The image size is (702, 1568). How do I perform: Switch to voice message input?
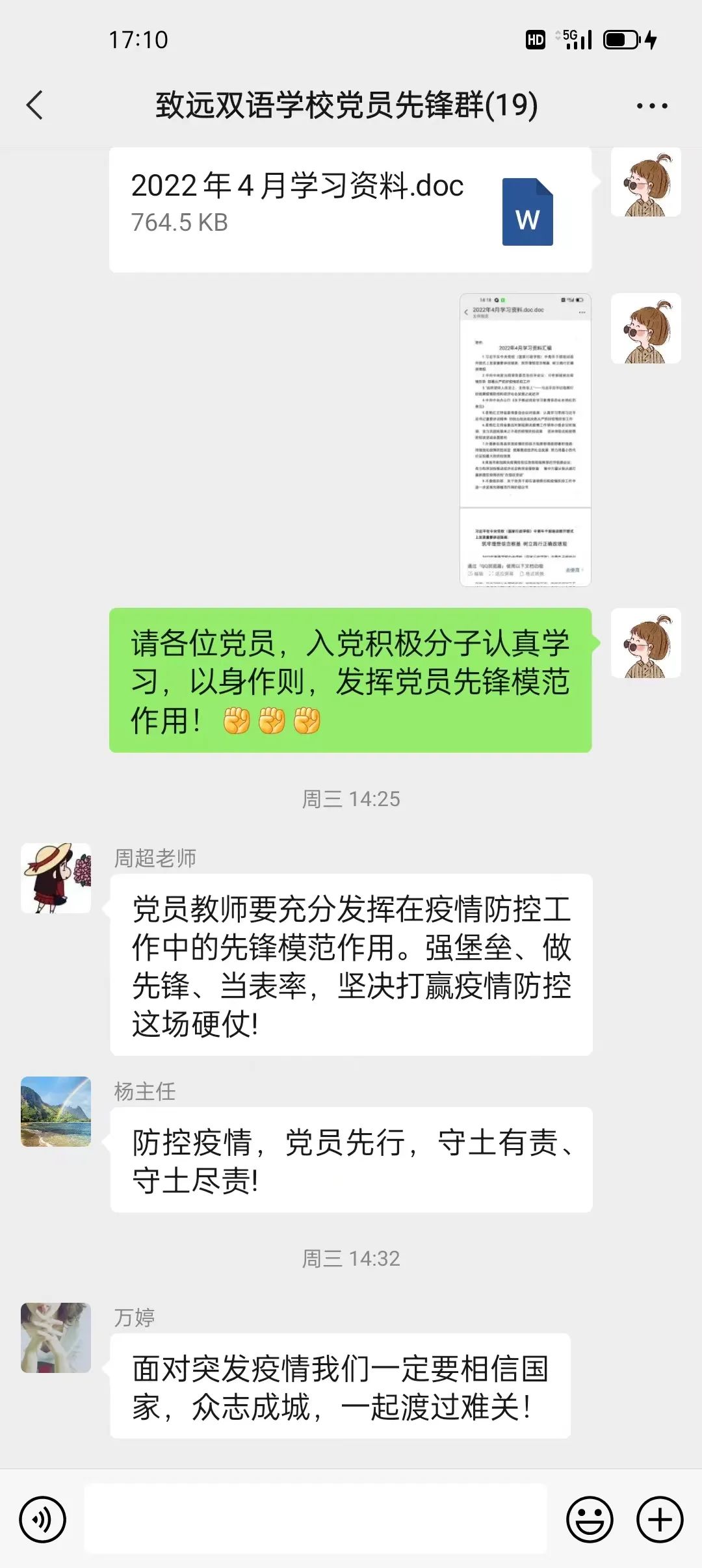pyautogui.click(x=43, y=1519)
